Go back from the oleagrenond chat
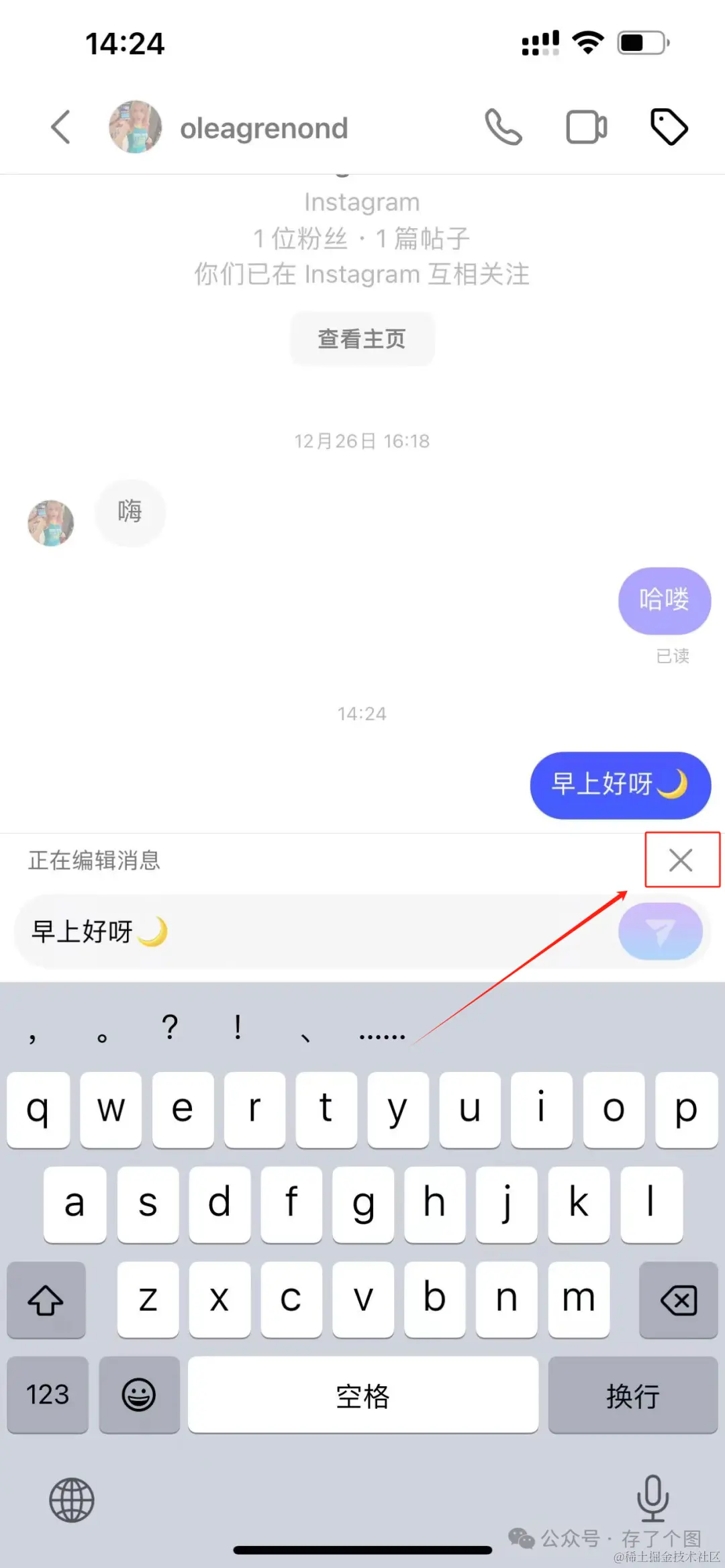Image resolution: width=725 pixels, height=1568 pixels. tap(61, 128)
